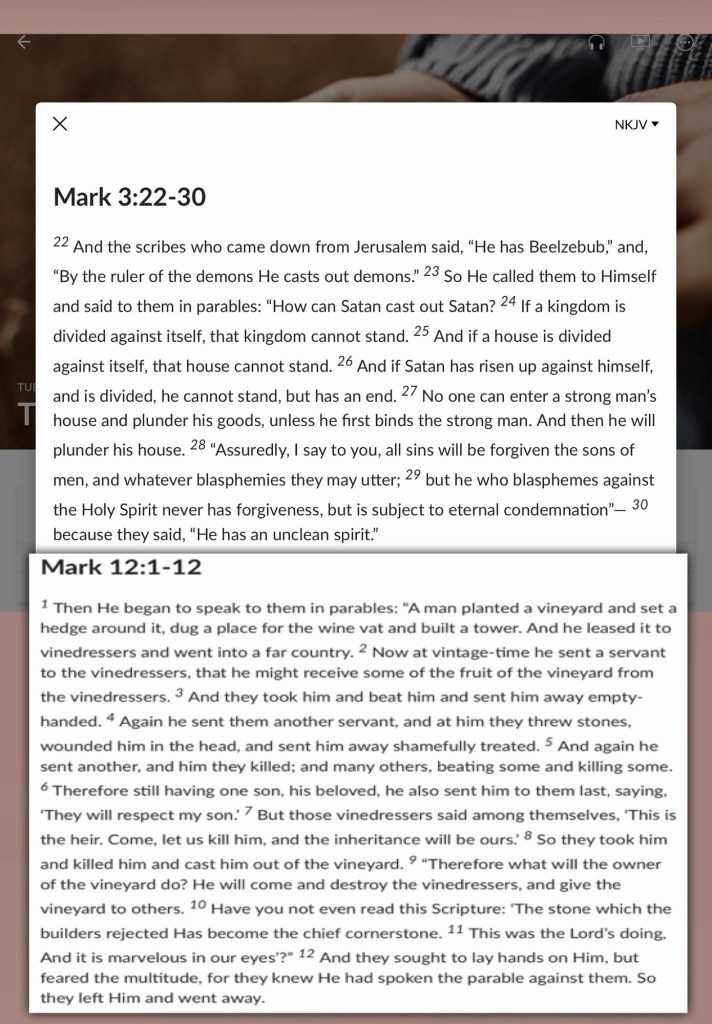Screen dimensions: 712x1024
Task: Open the more options circle icon
Action: 685,42
